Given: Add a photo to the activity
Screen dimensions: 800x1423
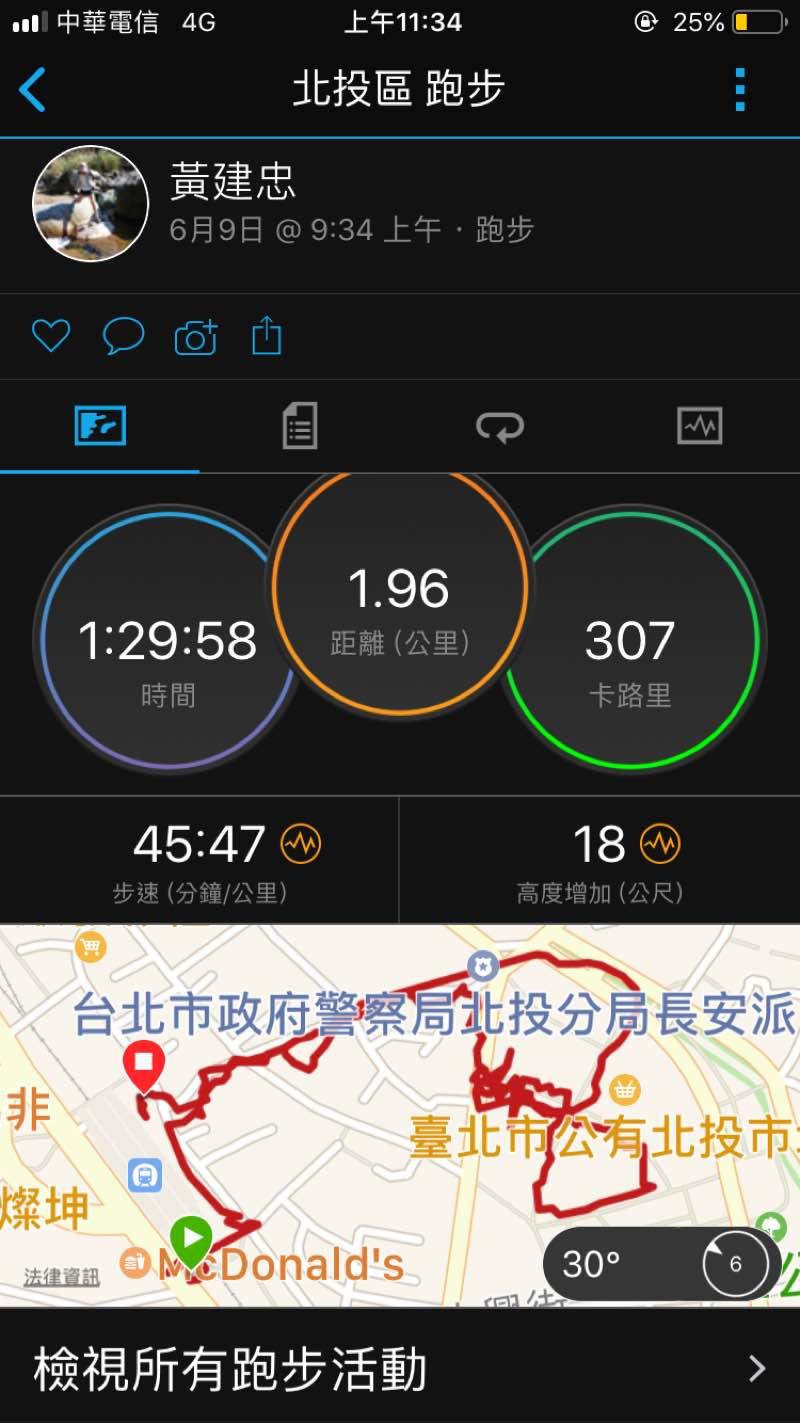Looking at the screenshot, I should 196,337.
